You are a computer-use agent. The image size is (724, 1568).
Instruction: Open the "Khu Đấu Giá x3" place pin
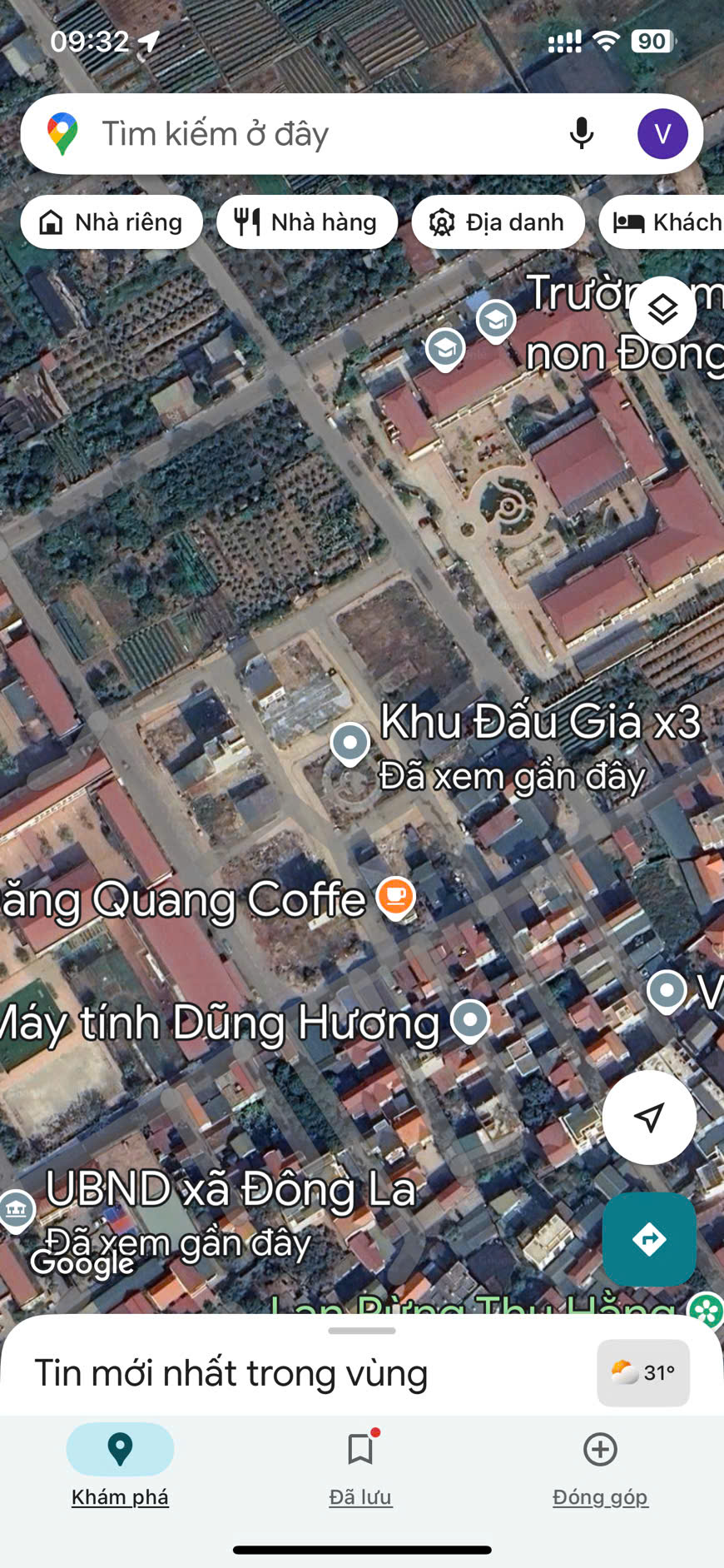click(350, 743)
